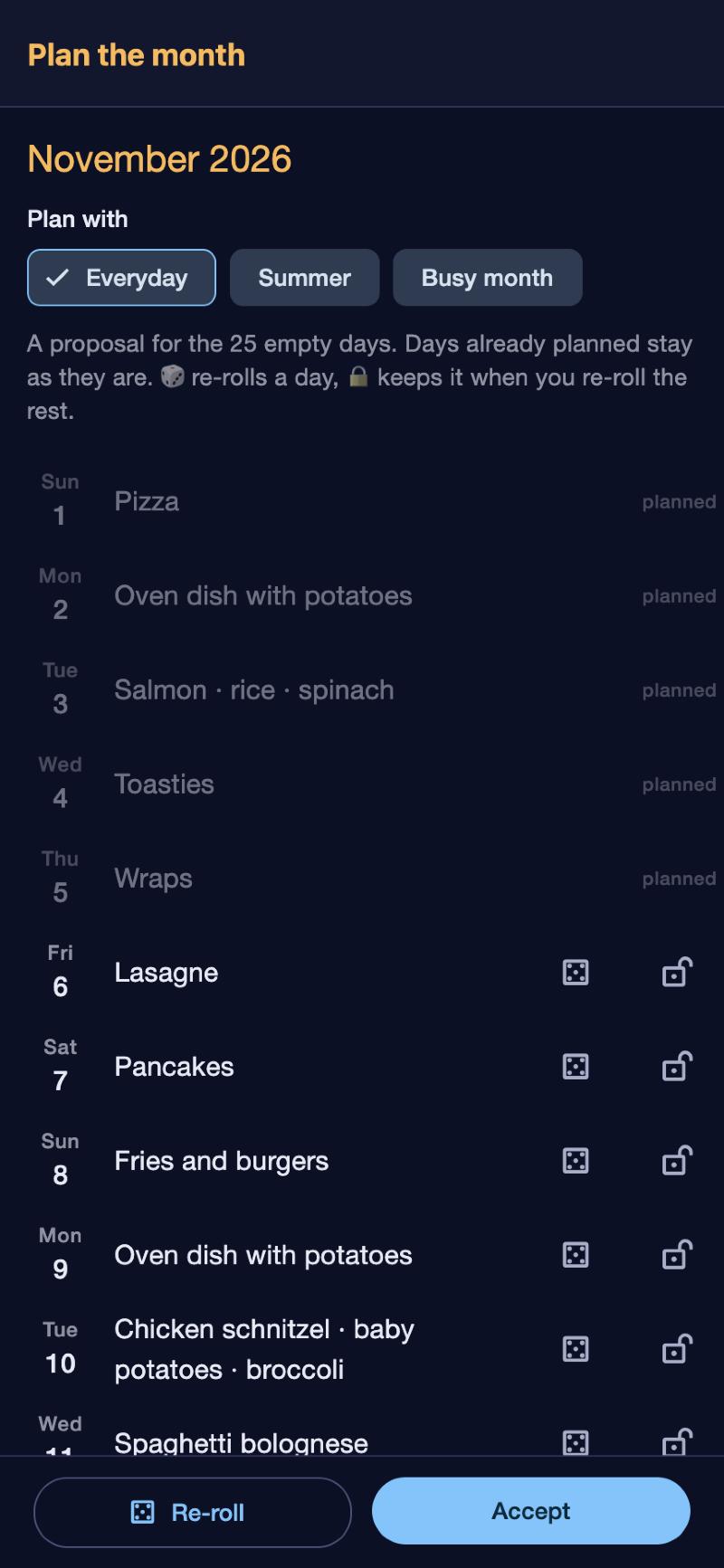
Task: Re-roll the Lasagne day with dice icon
Action: pos(576,973)
